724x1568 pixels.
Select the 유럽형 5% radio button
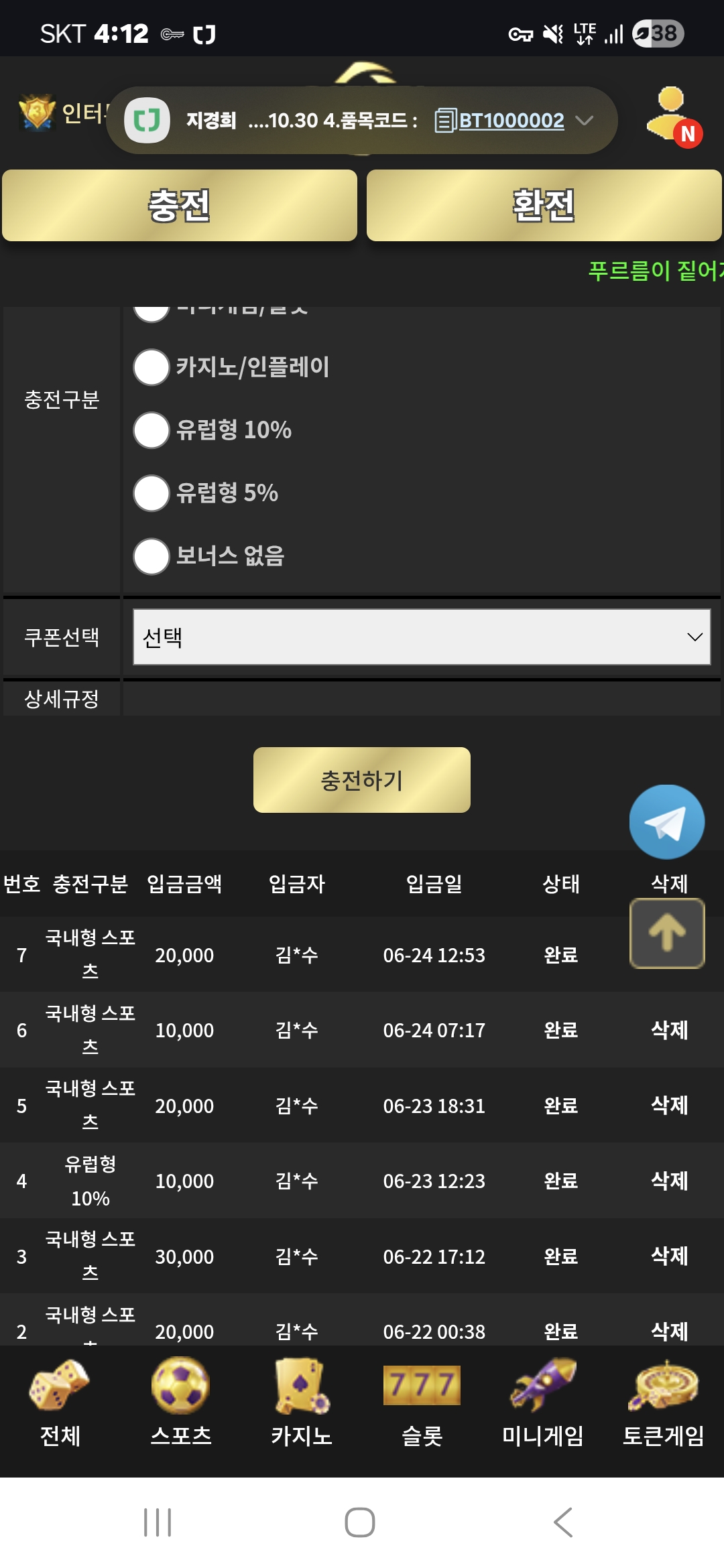click(x=152, y=493)
